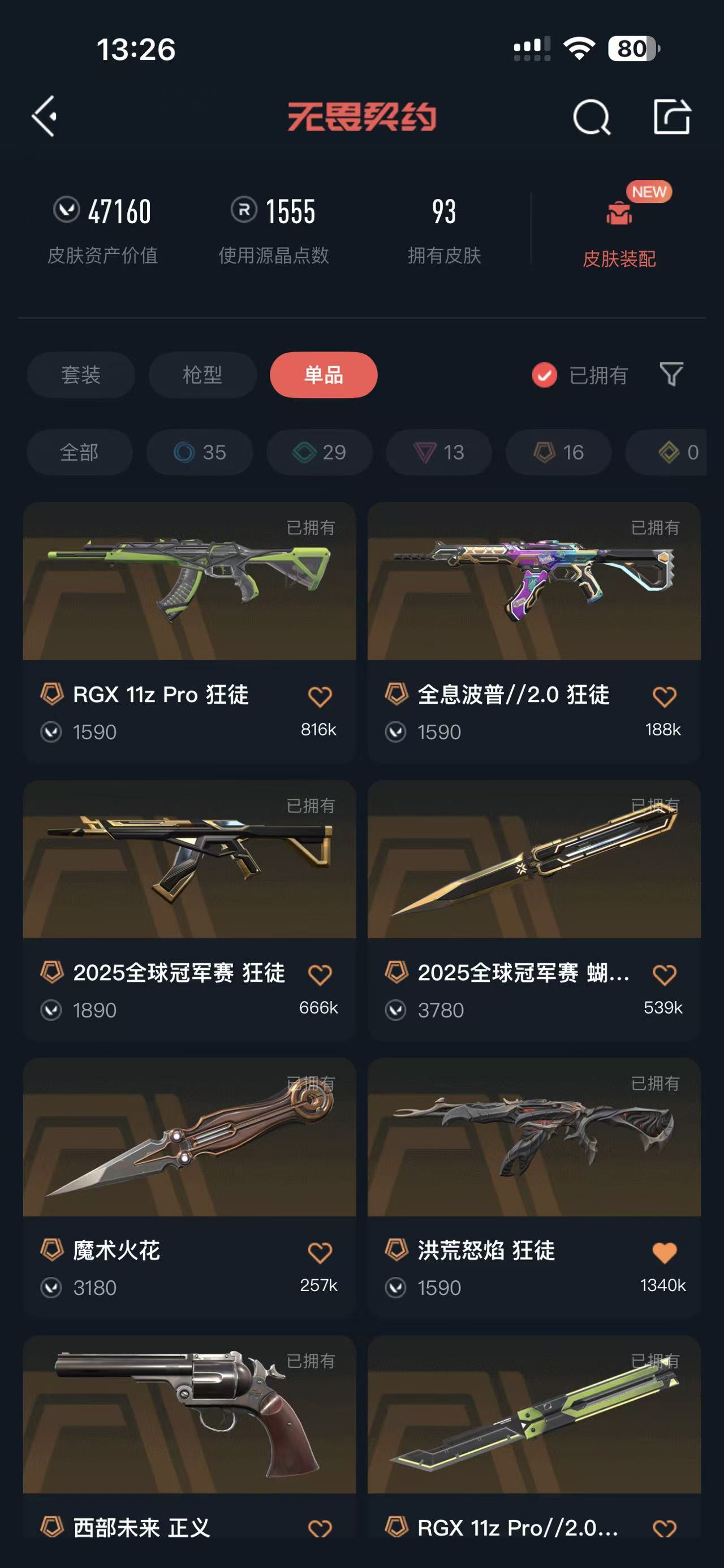The image size is (724, 1568).
Task: Filter by the orange tier chip showing 16
Action: [x=558, y=452]
